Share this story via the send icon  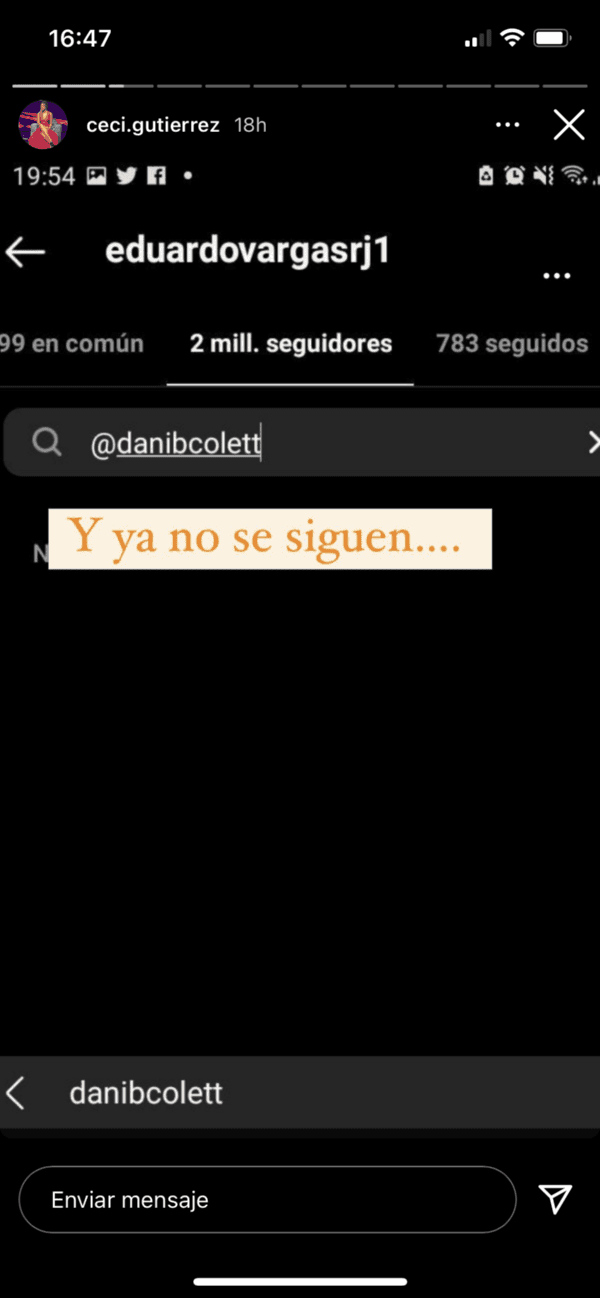tap(555, 1198)
